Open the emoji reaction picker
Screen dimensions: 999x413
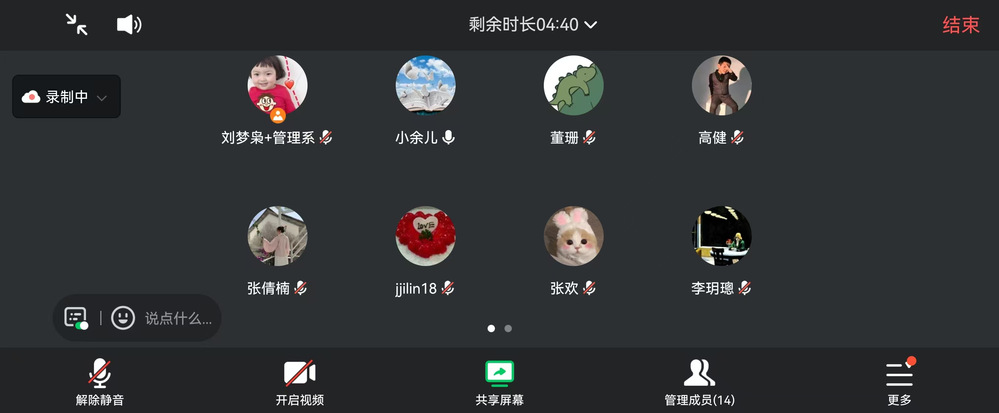pyautogui.click(x=123, y=318)
